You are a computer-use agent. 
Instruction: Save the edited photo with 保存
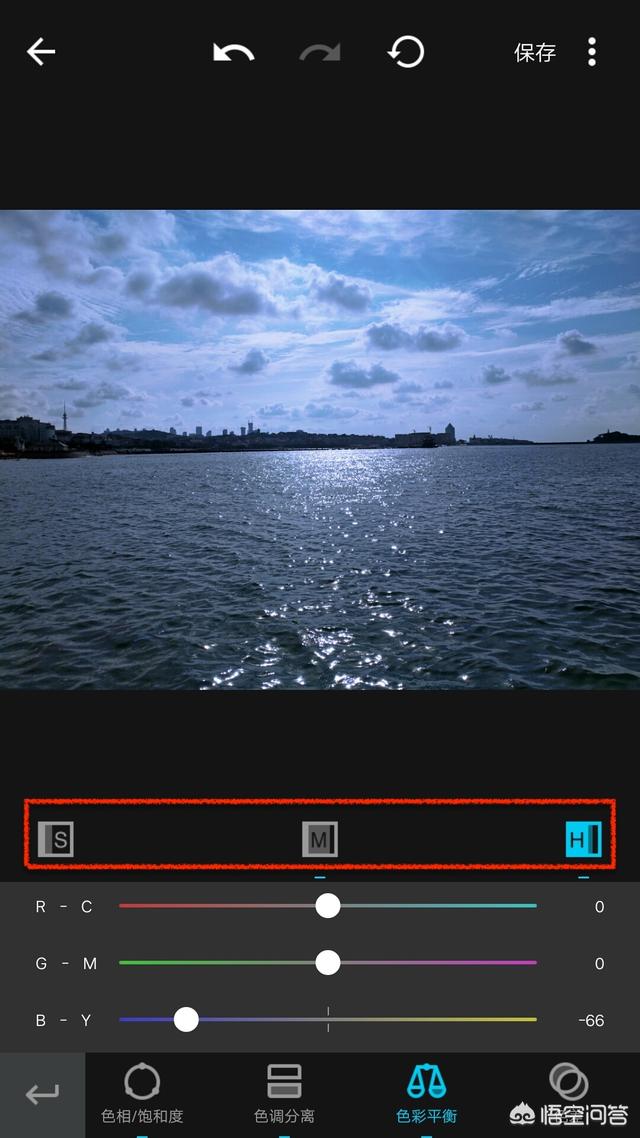tap(534, 53)
